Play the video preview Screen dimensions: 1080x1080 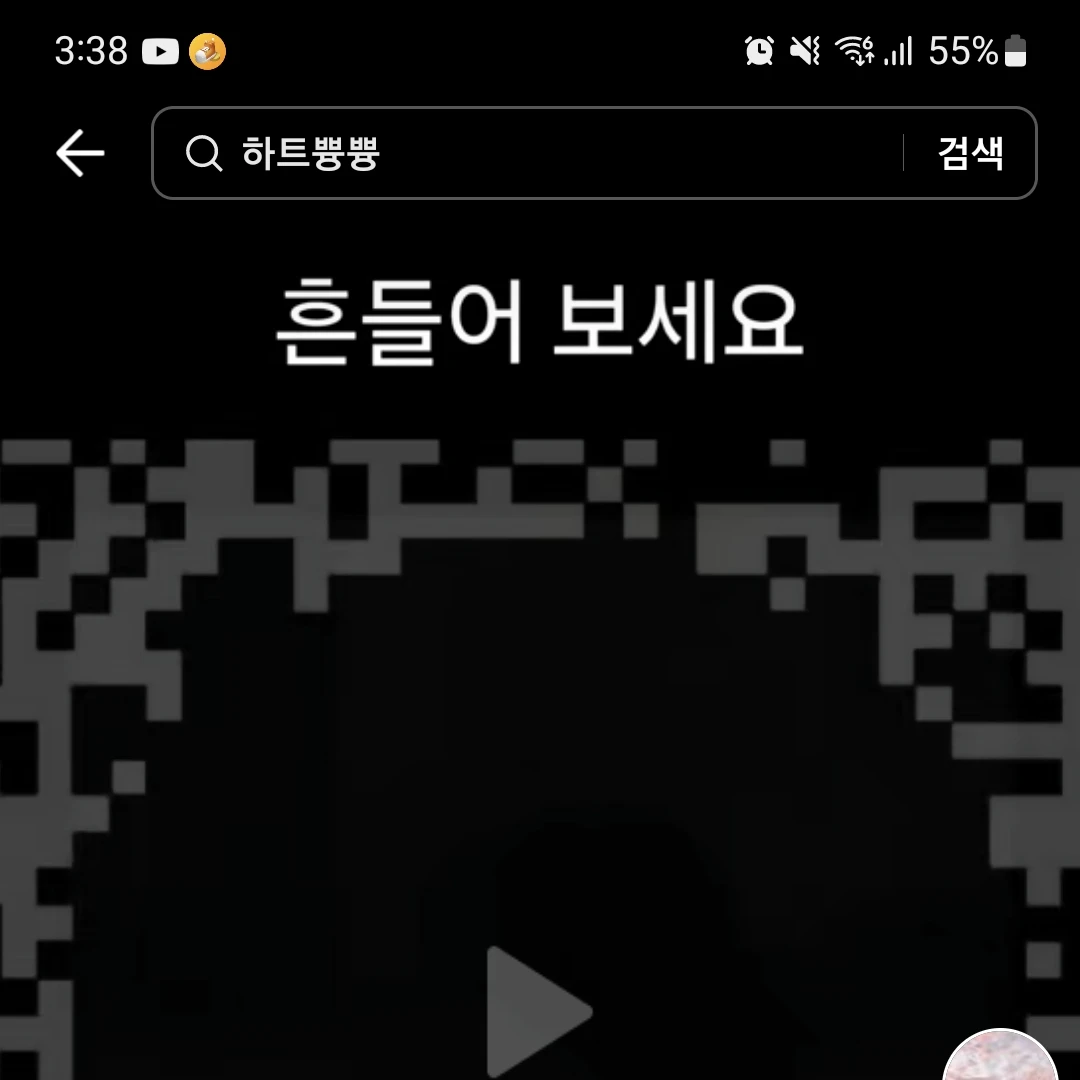coord(538,1012)
